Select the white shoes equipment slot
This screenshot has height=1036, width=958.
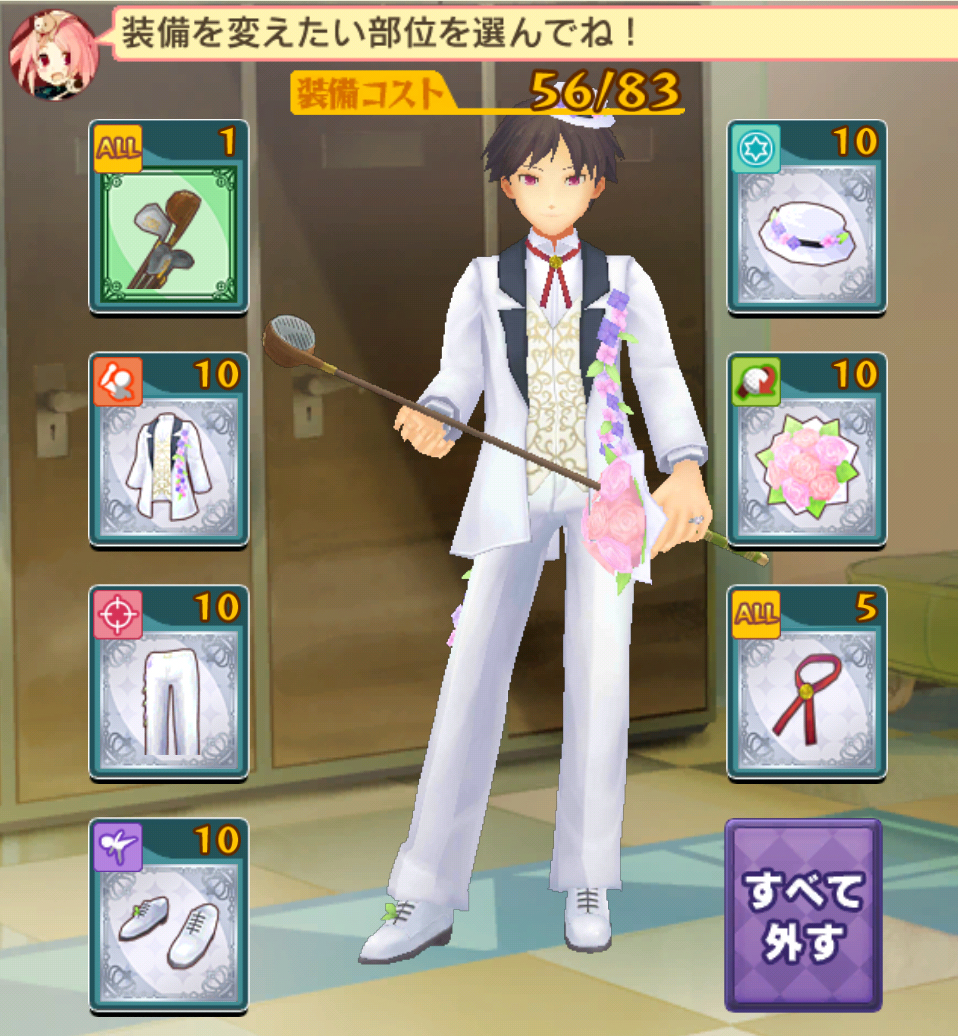click(168, 916)
